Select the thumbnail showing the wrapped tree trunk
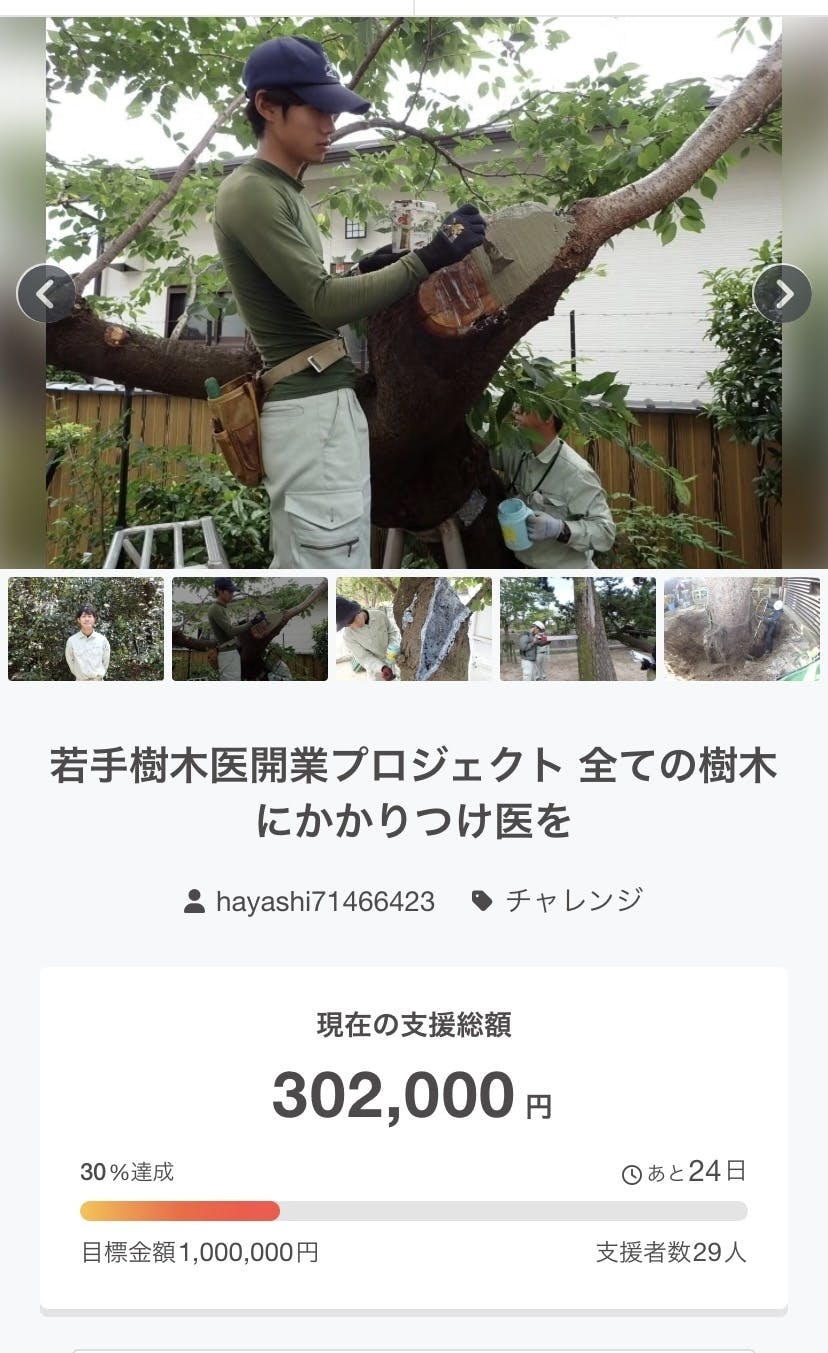This screenshot has width=828, height=1353. click(x=414, y=629)
